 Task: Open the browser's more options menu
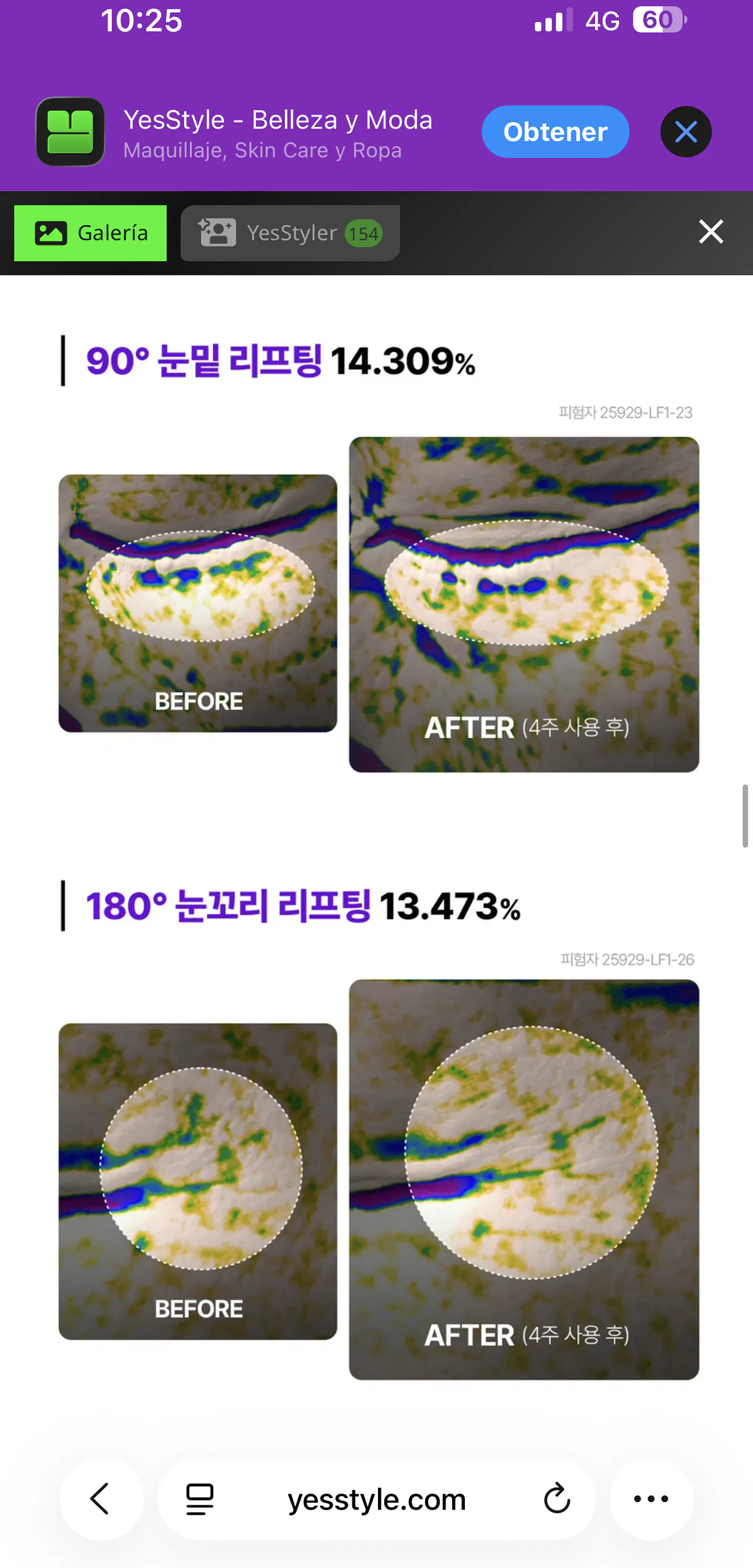651,1498
